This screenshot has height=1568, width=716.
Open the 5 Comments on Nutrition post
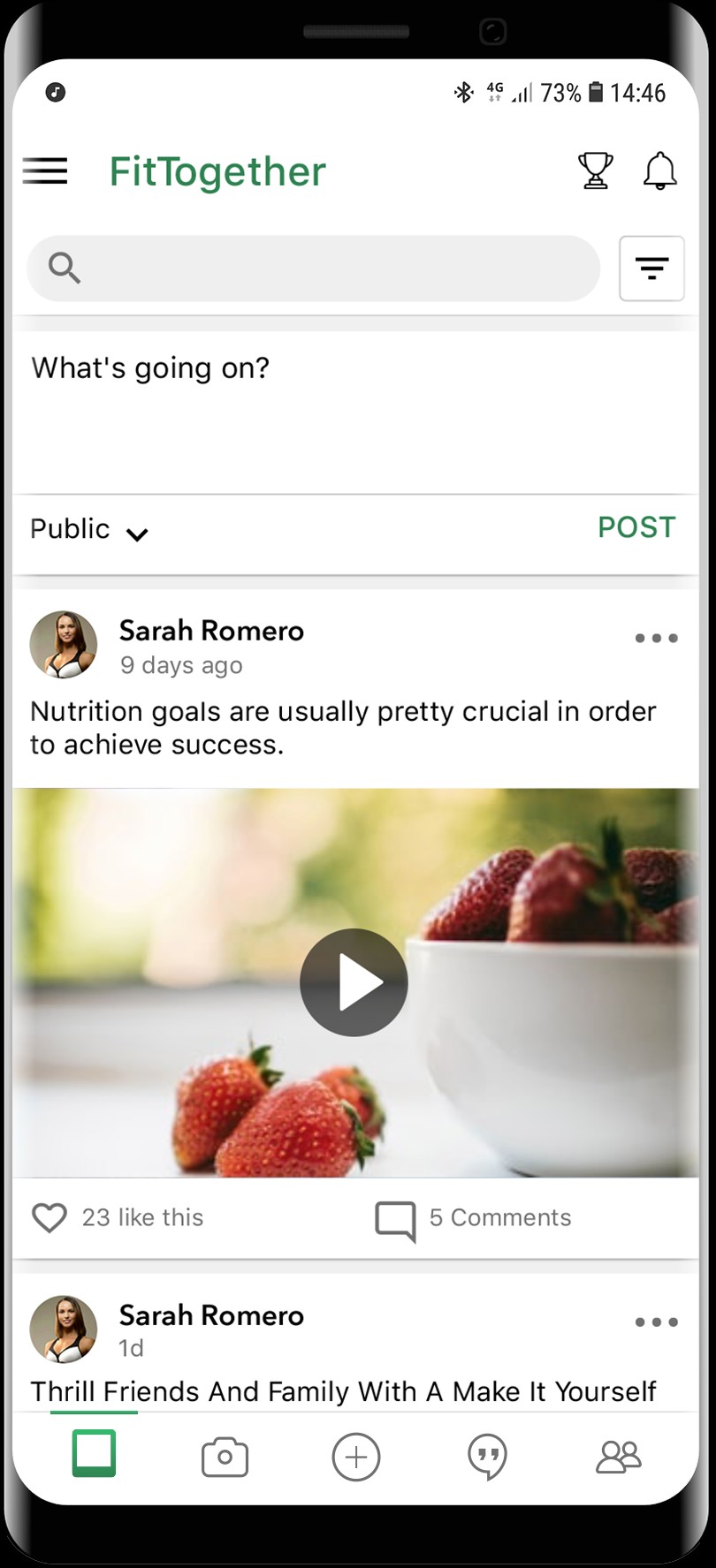[x=474, y=1218]
